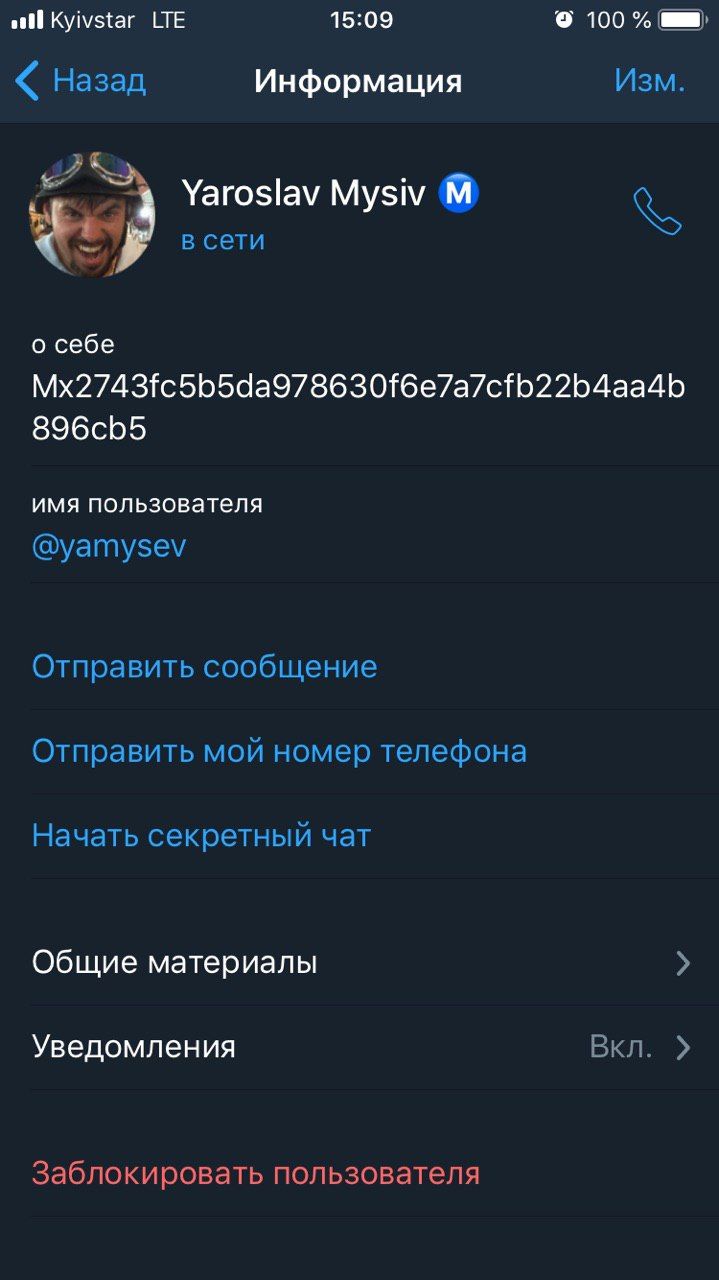This screenshot has height=1280, width=719.
Task: Tap Изм. to edit the contact
Action: point(649,81)
